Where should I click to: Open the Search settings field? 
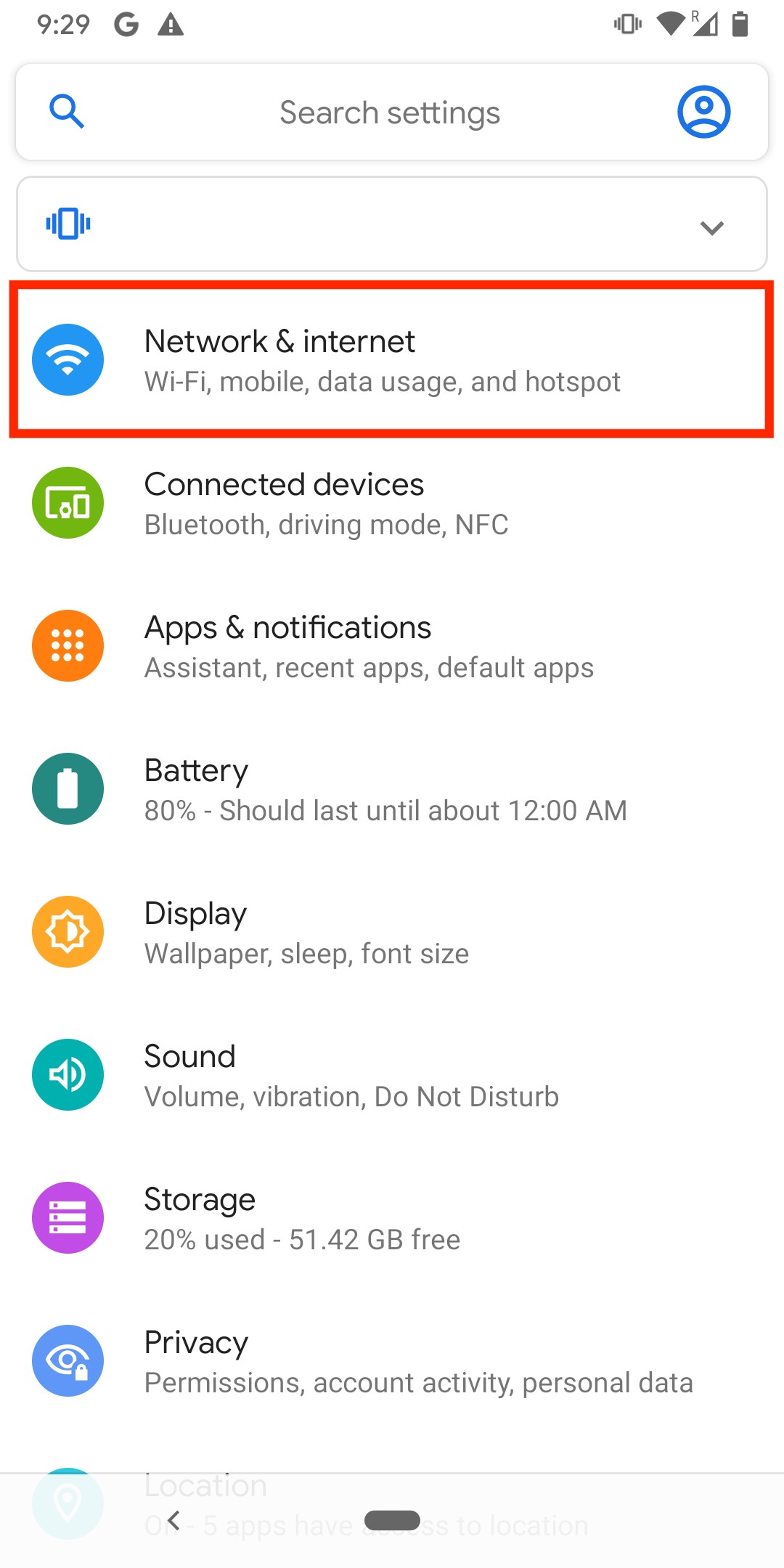pyautogui.click(x=390, y=113)
